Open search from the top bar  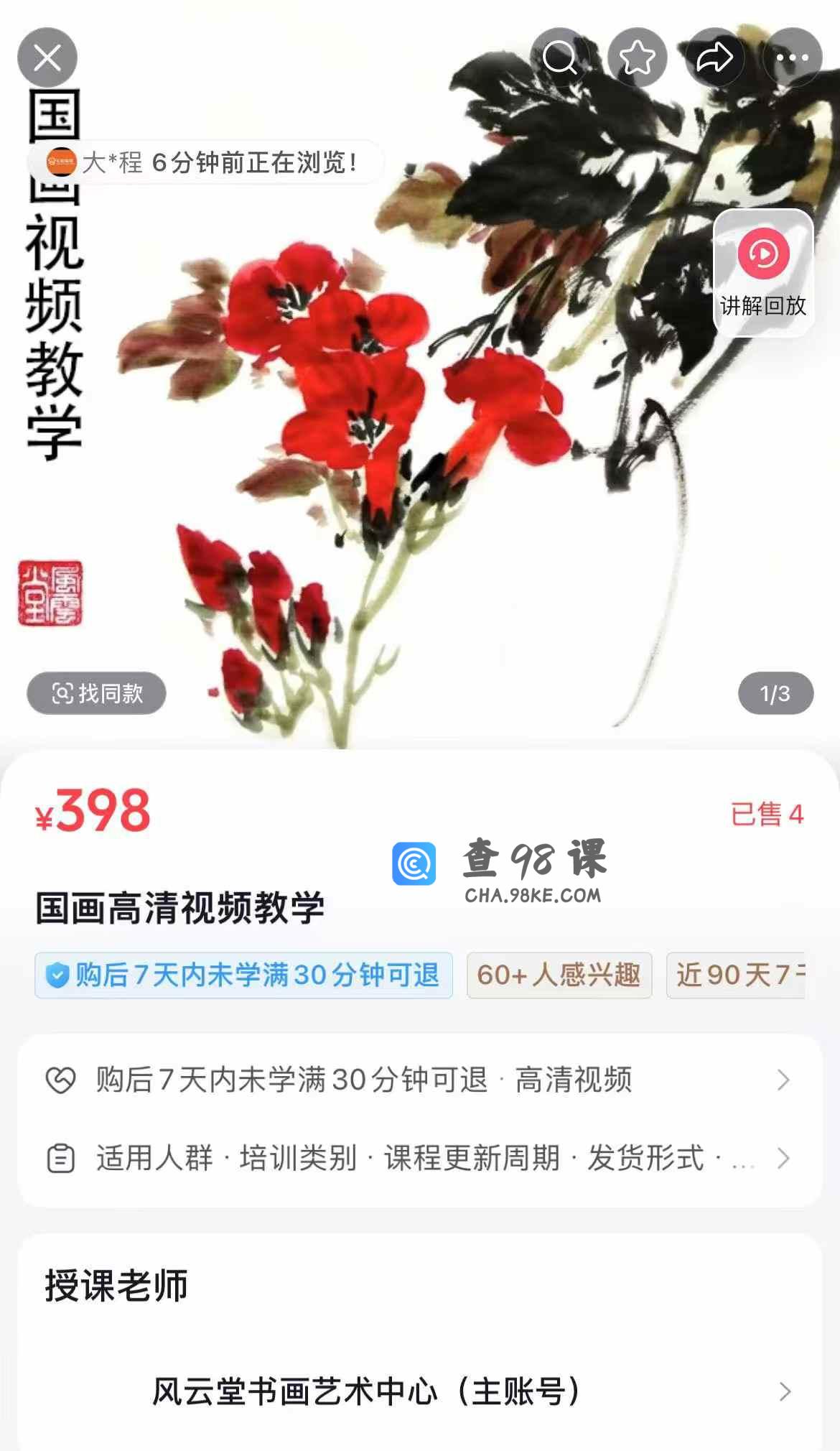(560, 58)
